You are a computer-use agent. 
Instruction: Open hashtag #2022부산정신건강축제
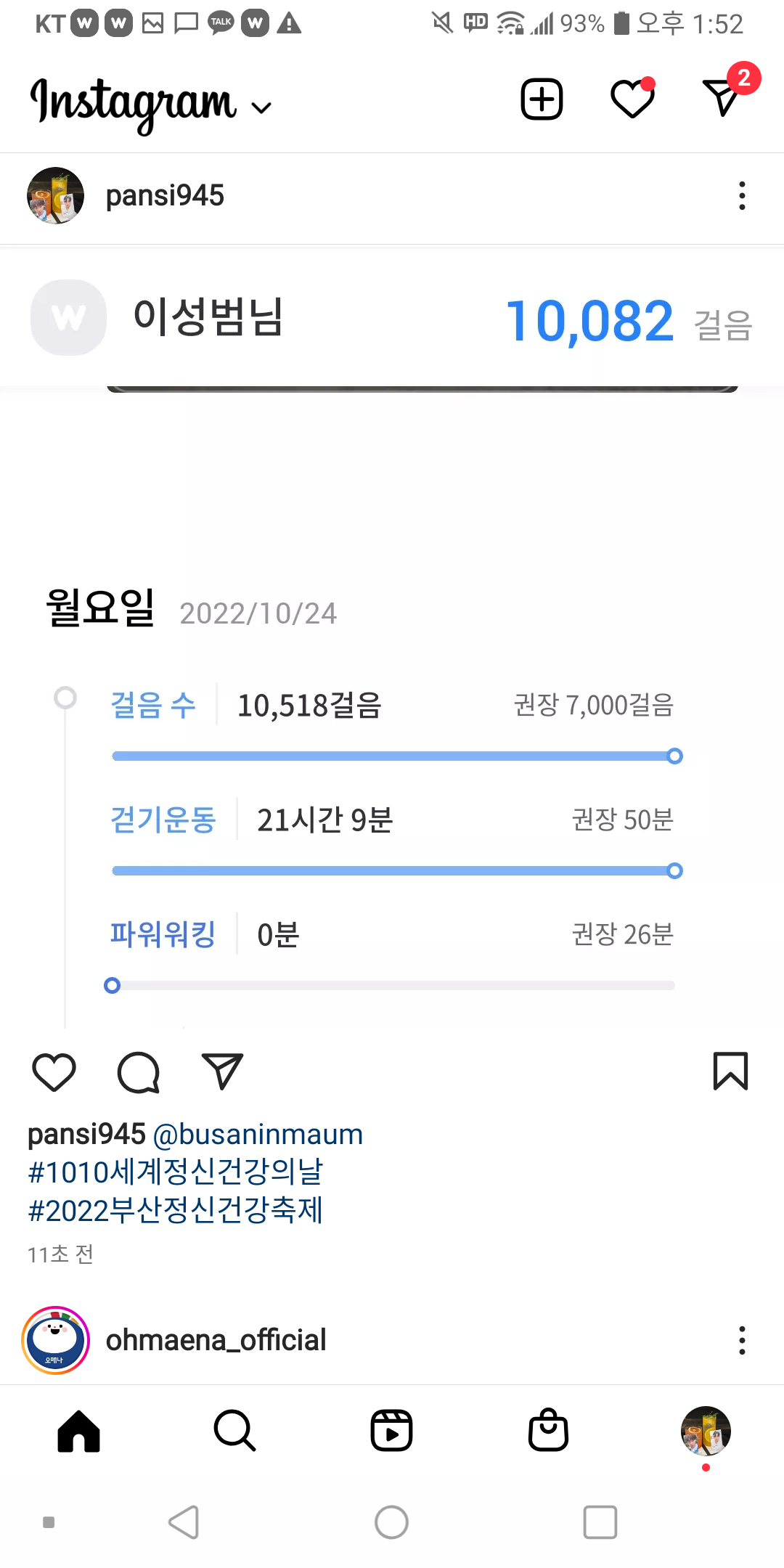(x=175, y=1210)
